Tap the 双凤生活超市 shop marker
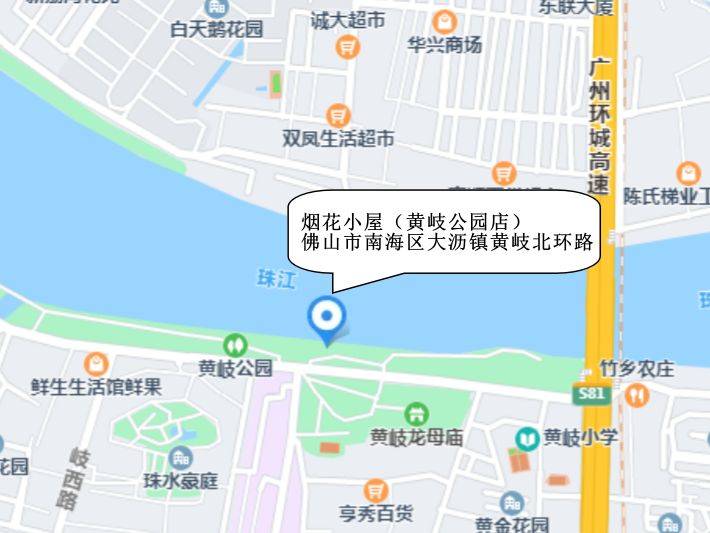The image size is (710, 533). pos(339,116)
